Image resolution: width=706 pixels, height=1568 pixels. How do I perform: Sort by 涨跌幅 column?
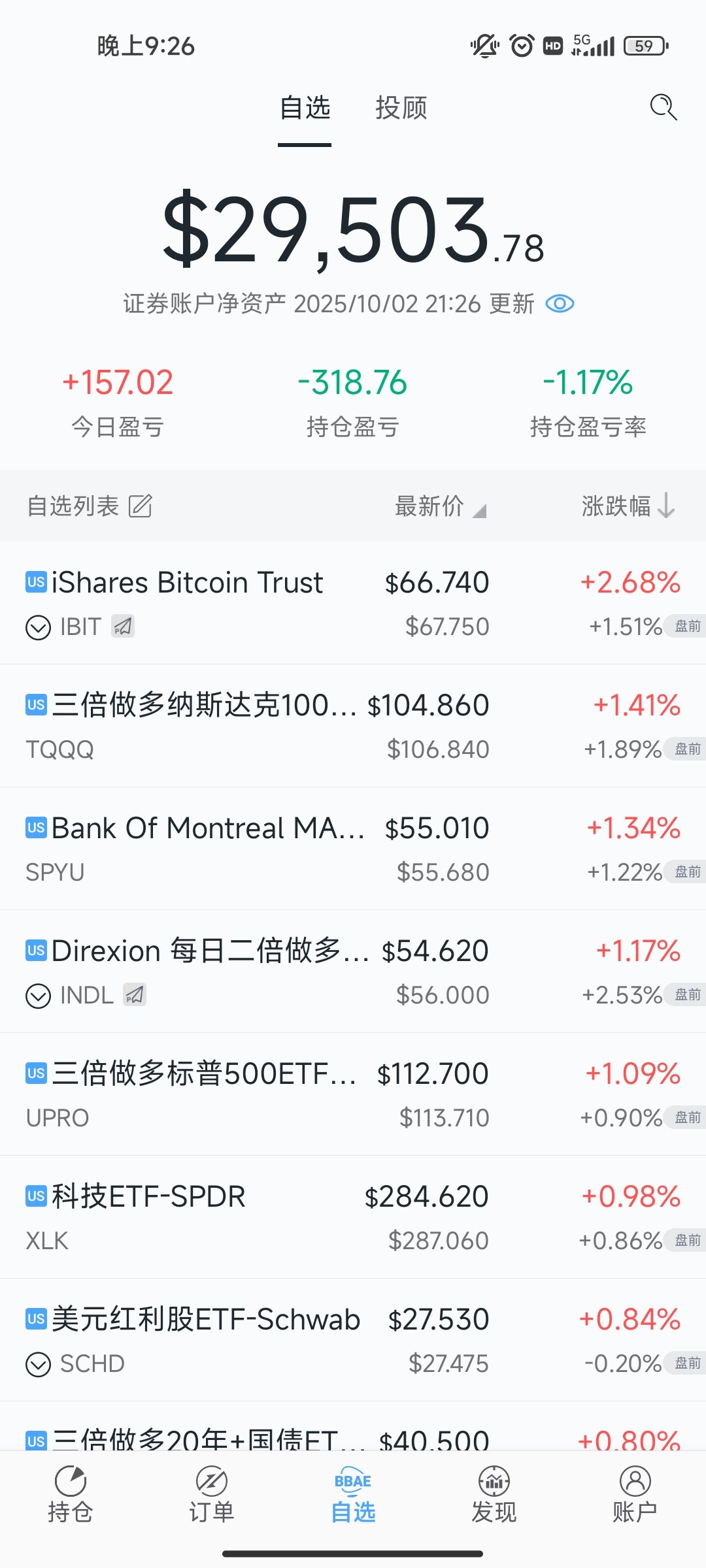pos(628,506)
